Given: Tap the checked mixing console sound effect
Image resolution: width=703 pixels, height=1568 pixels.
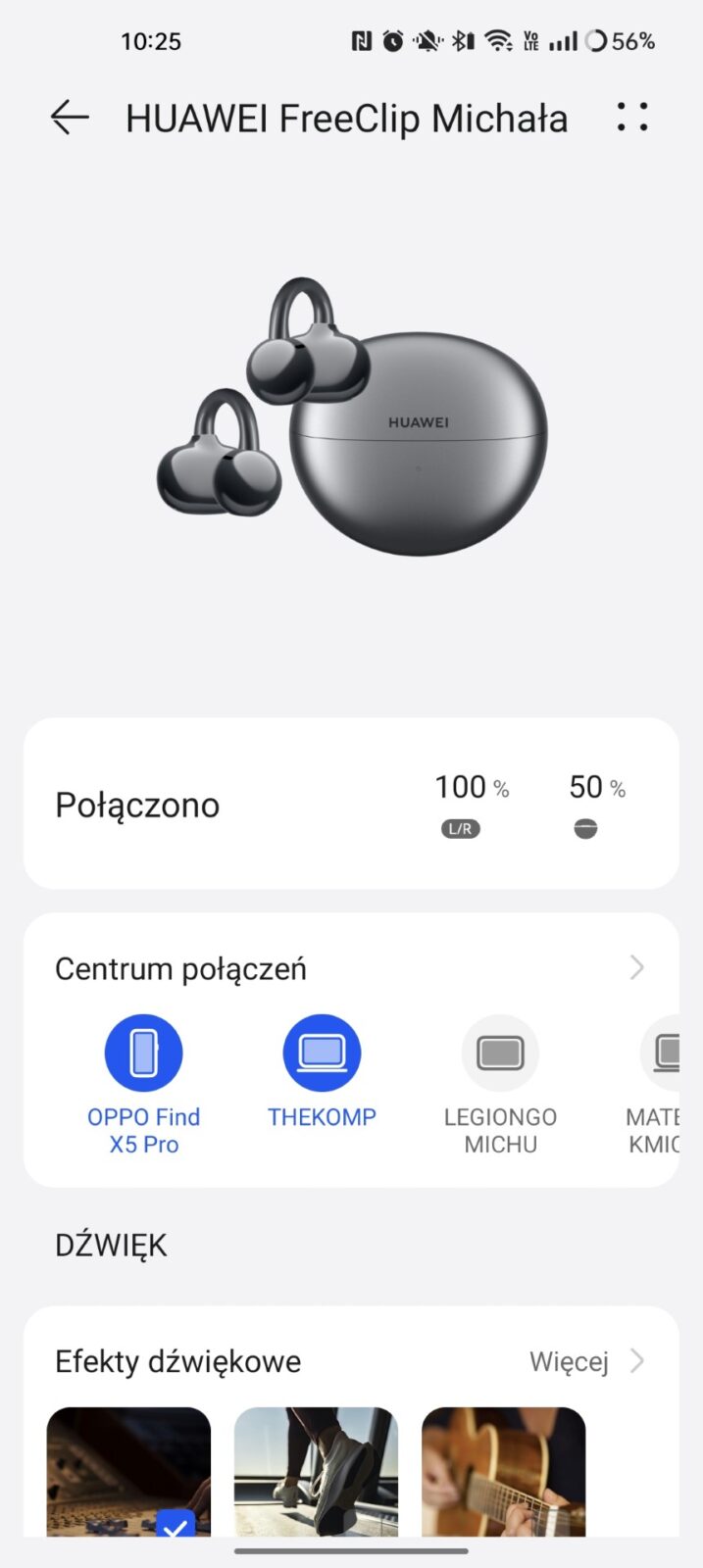Looking at the screenshot, I should point(128,1471).
